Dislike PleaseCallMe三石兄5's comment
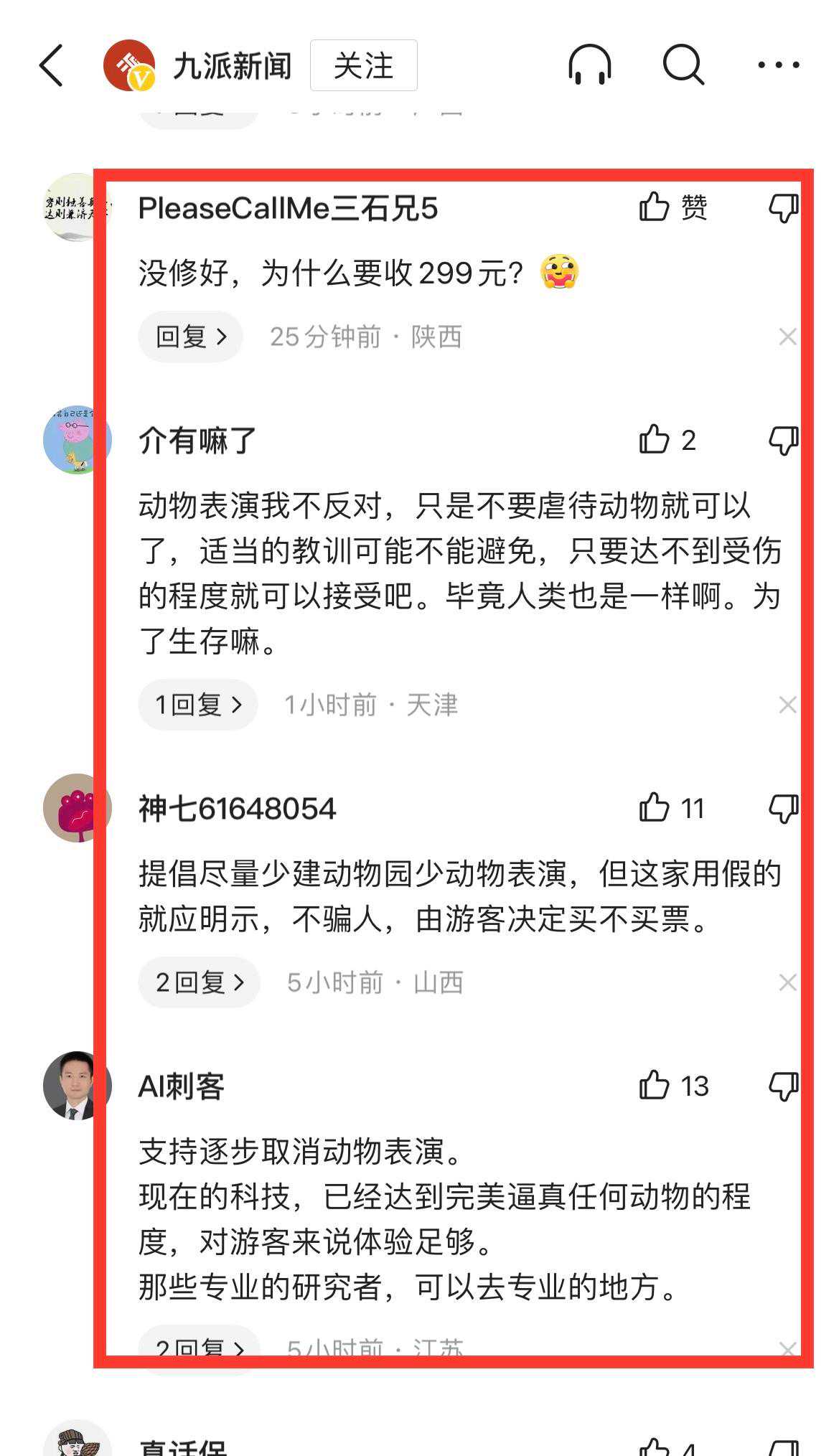839x1456 pixels. tap(783, 207)
